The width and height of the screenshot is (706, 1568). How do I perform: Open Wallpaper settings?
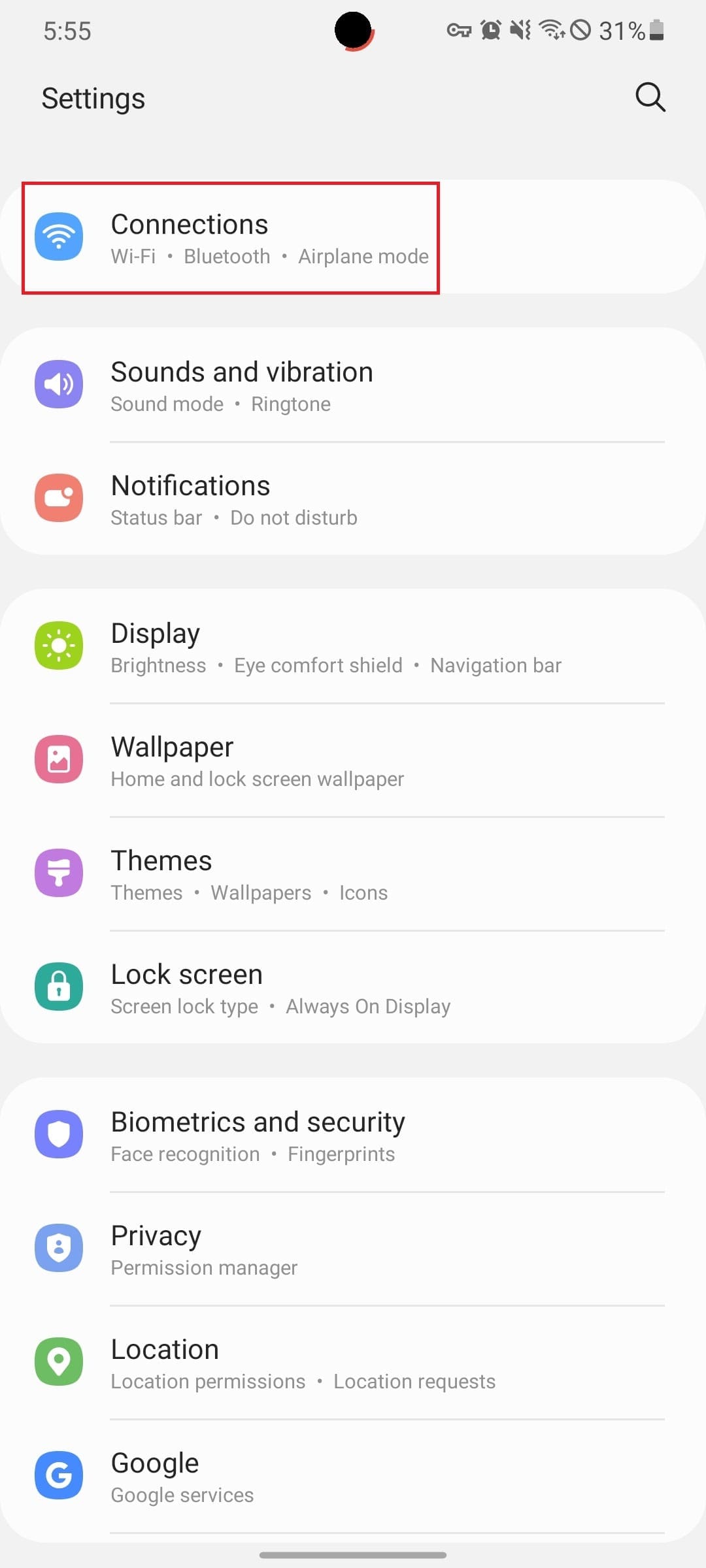353,761
